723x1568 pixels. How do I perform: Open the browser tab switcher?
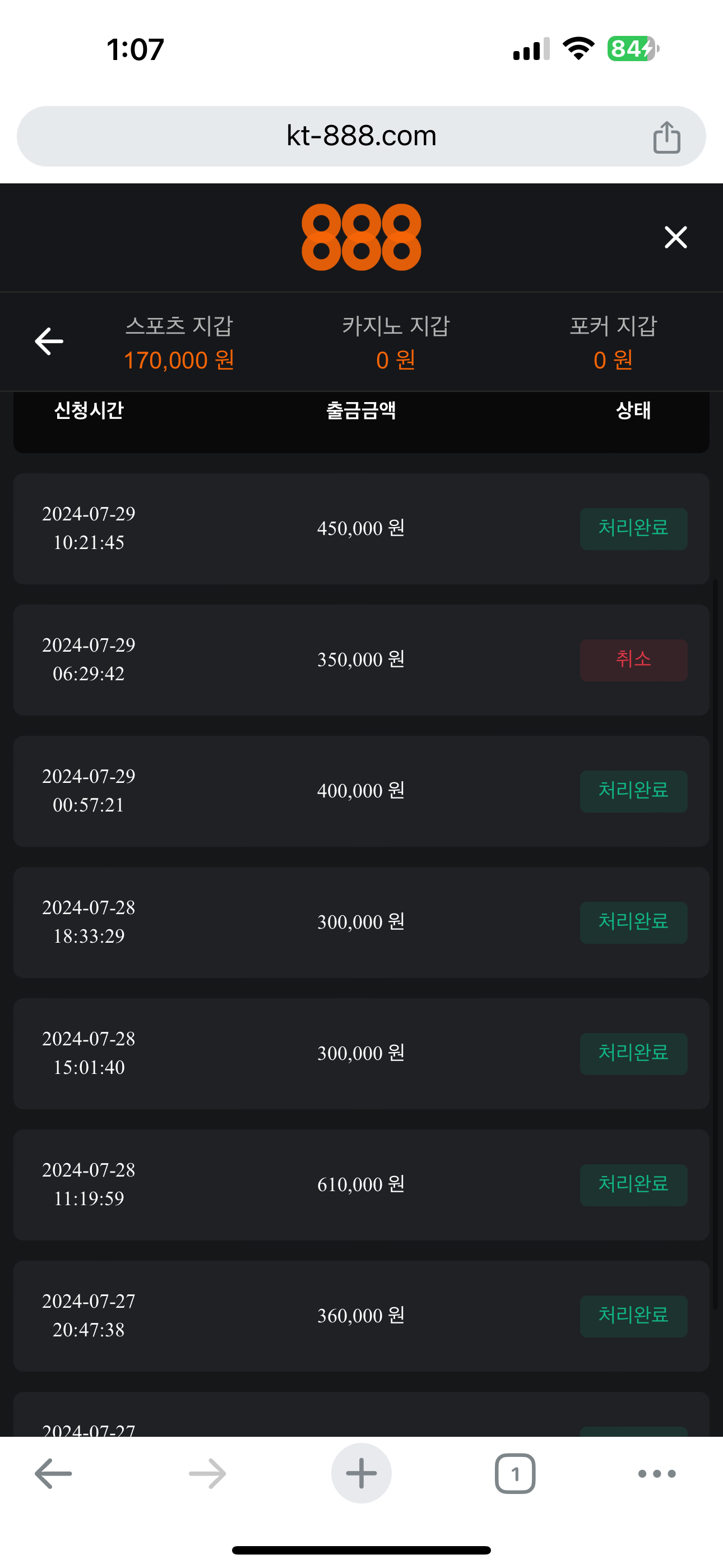tap(515, 1474)
